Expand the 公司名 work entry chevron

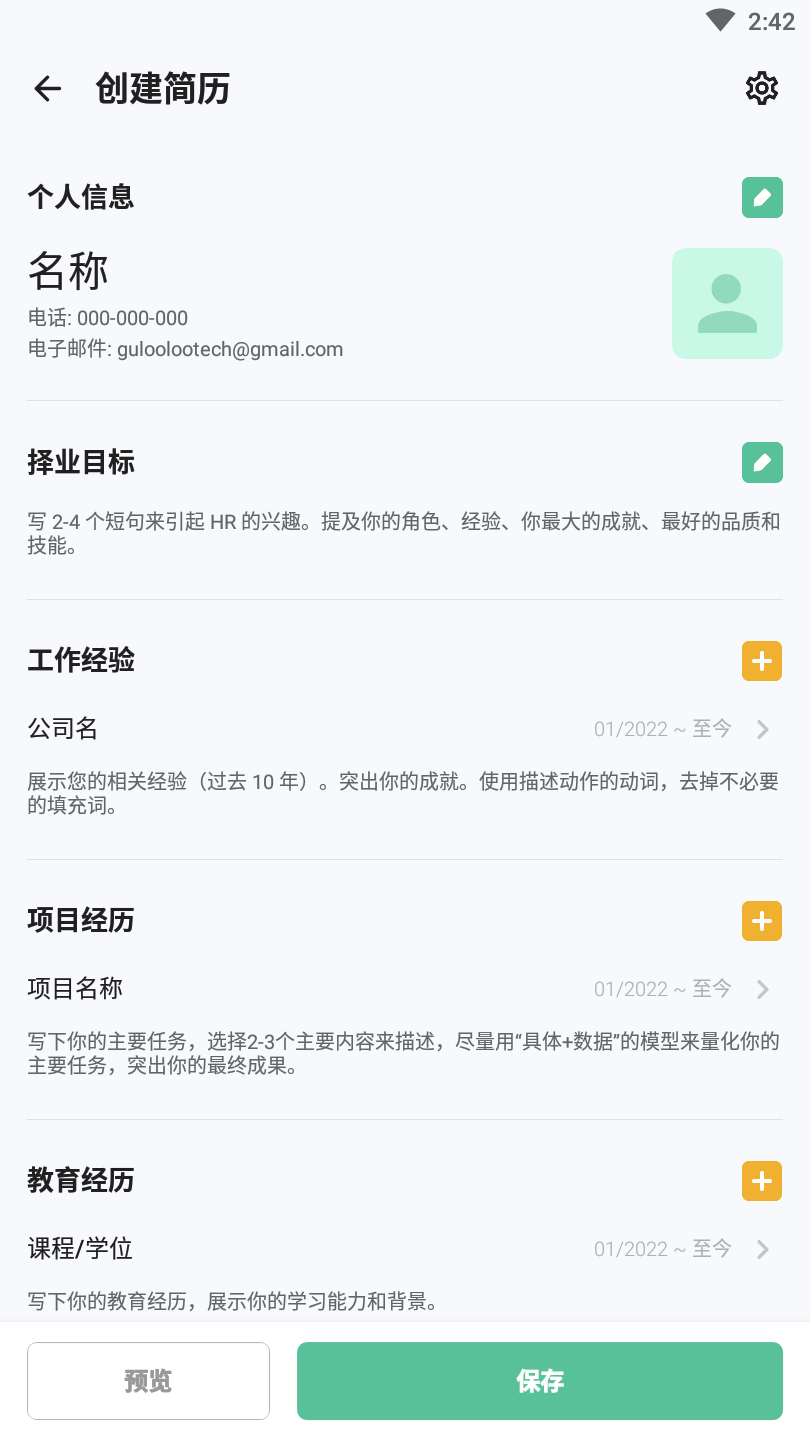[762, 729]
